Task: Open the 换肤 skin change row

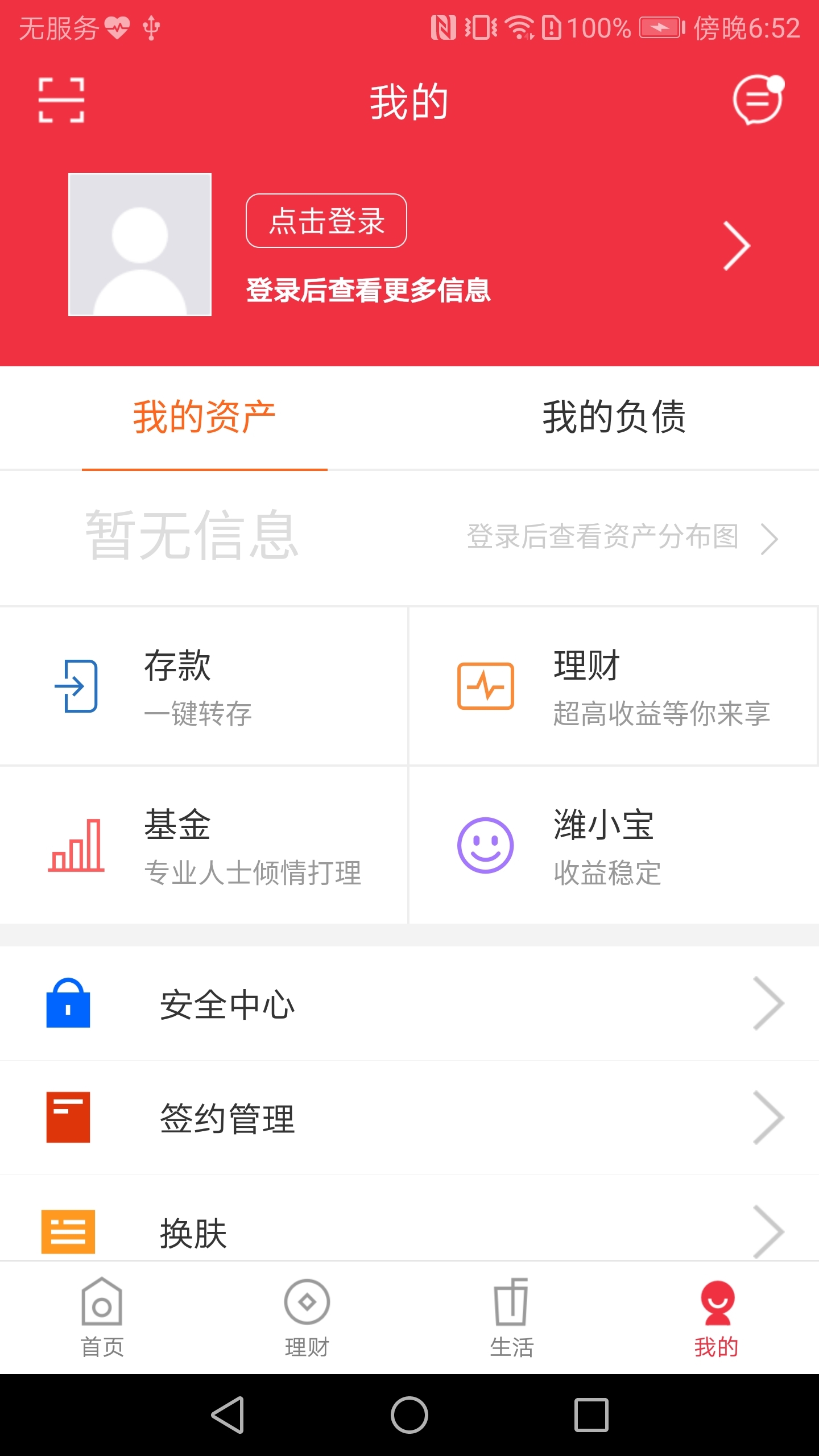Action: 409,1231
